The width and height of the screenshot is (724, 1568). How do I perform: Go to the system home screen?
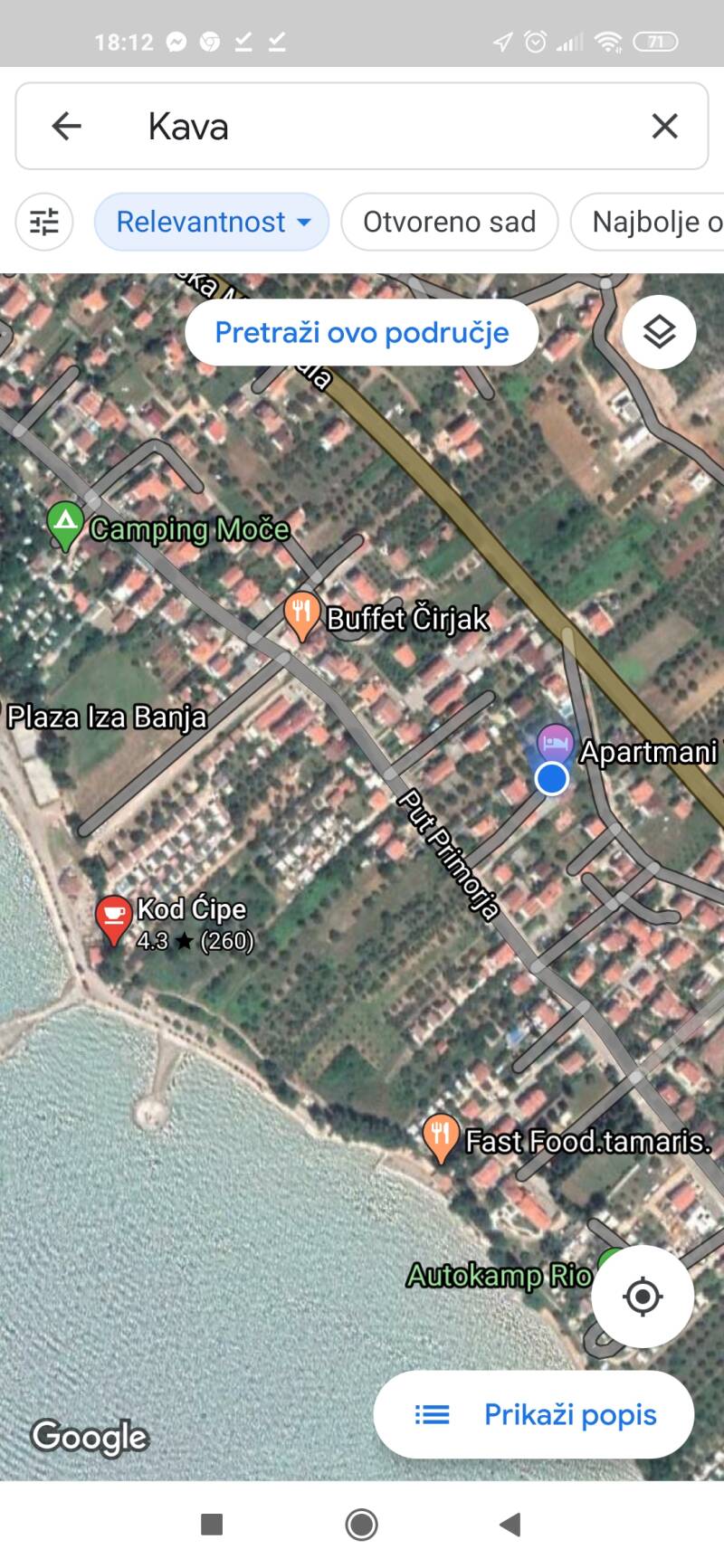pyautogui.click(x=361, y=1525)
